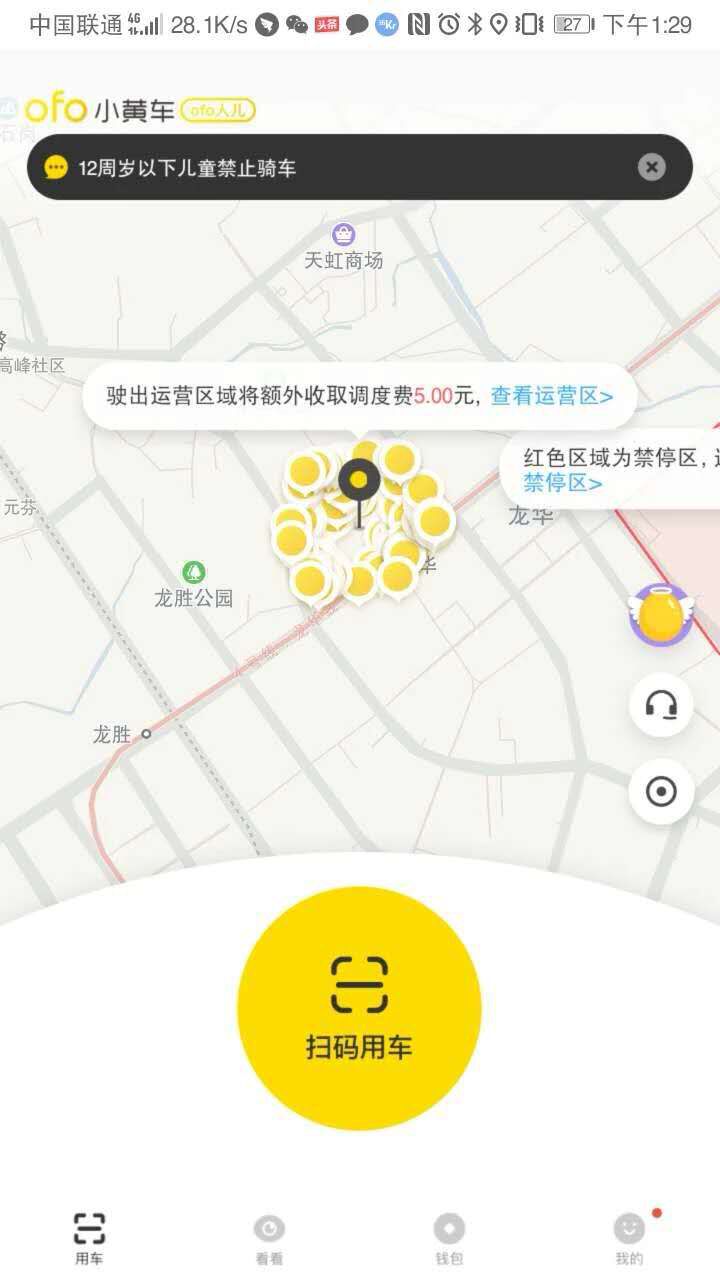Tap the ofo人儿 badge

[x=218, y=111]
